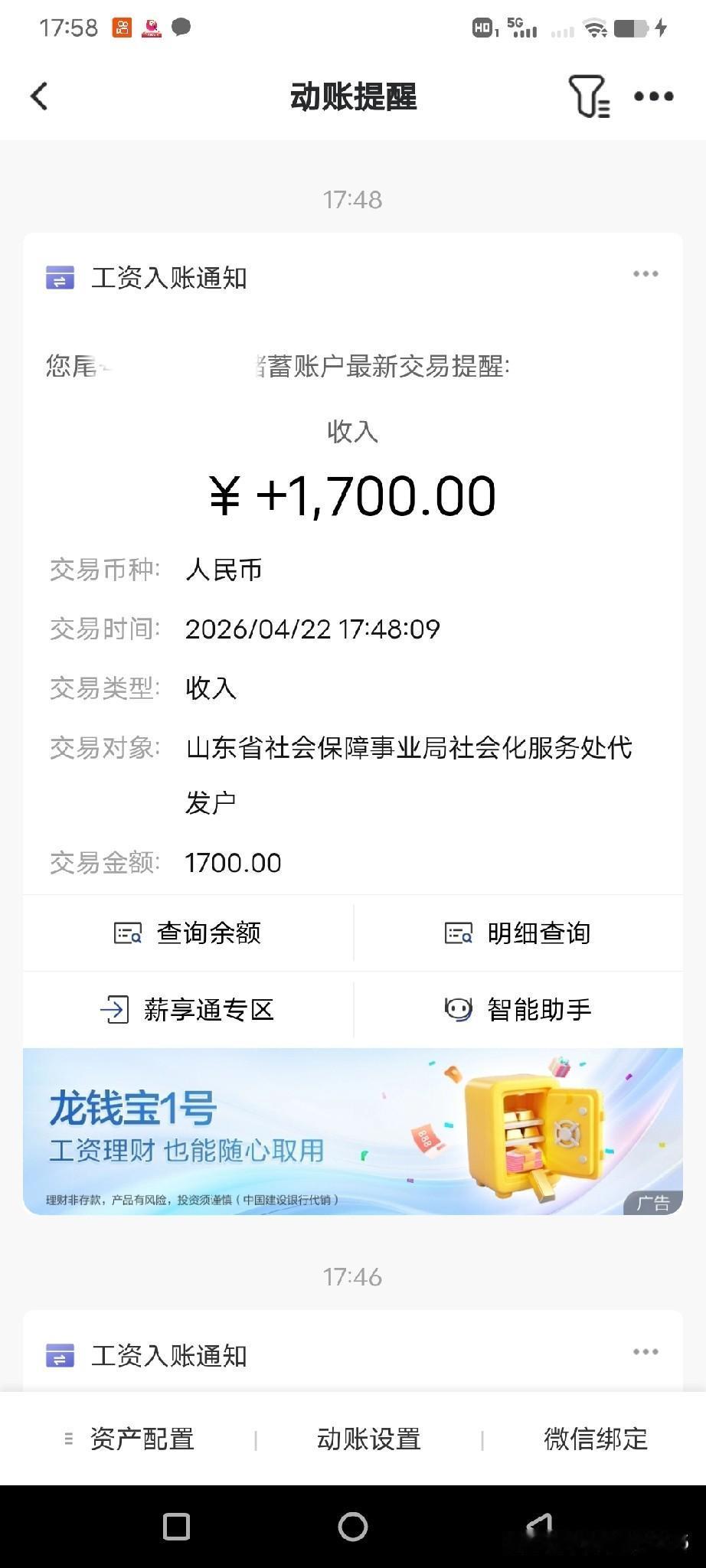Expand the three-dot menu on the 17:46 notification card
The image size is (706, 1568).
click(646, 1354)
